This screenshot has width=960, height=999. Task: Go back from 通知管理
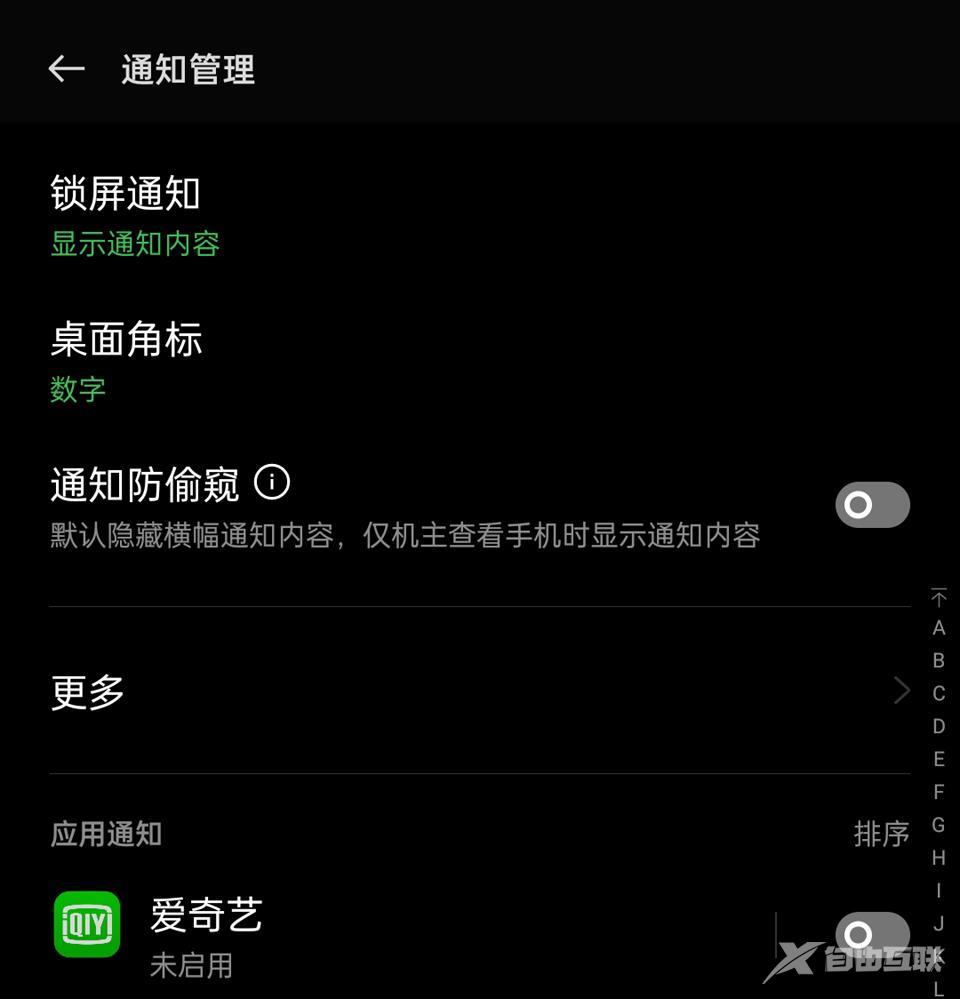66,69
